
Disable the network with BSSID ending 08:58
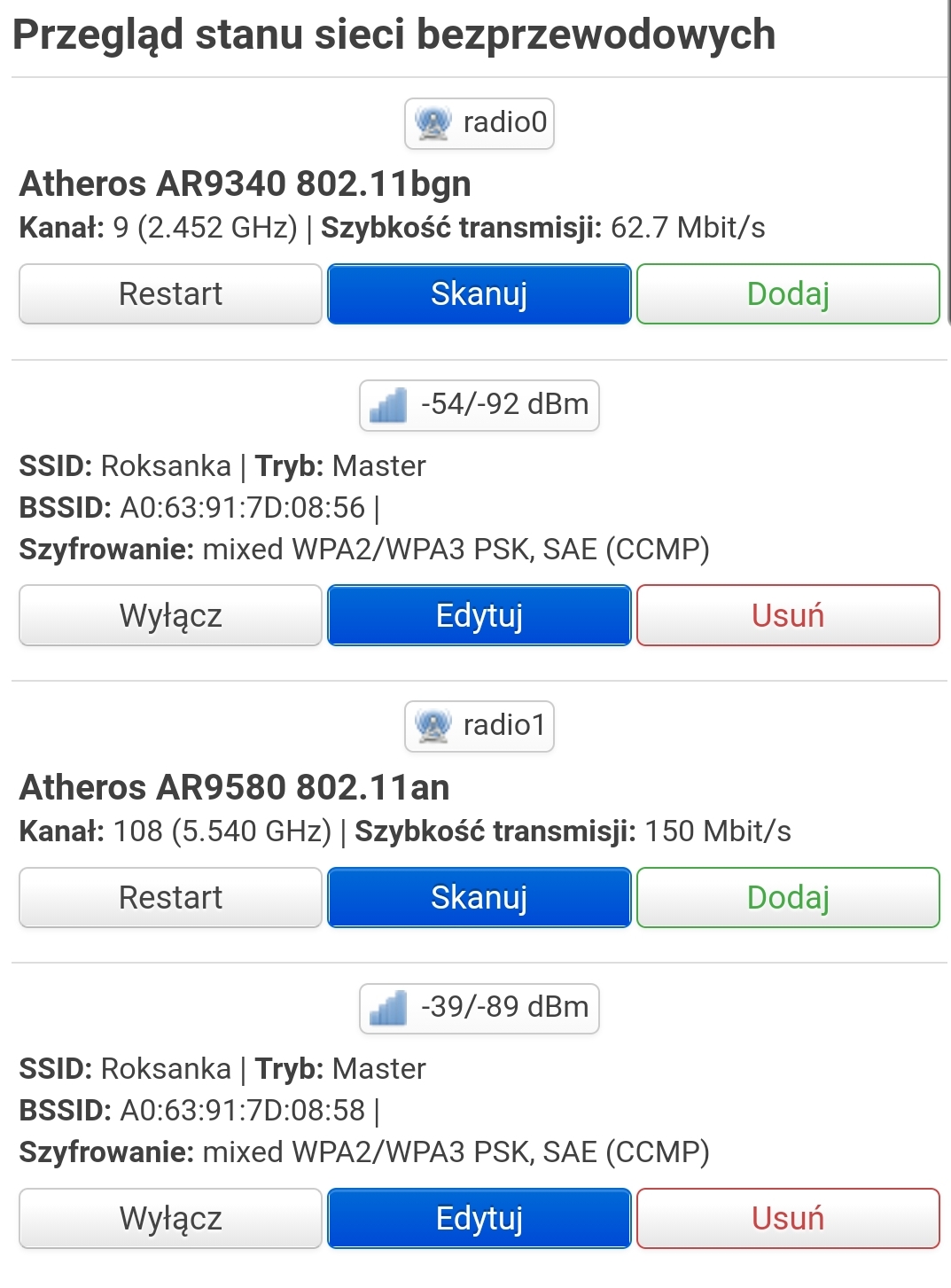tap(170, 1218)
